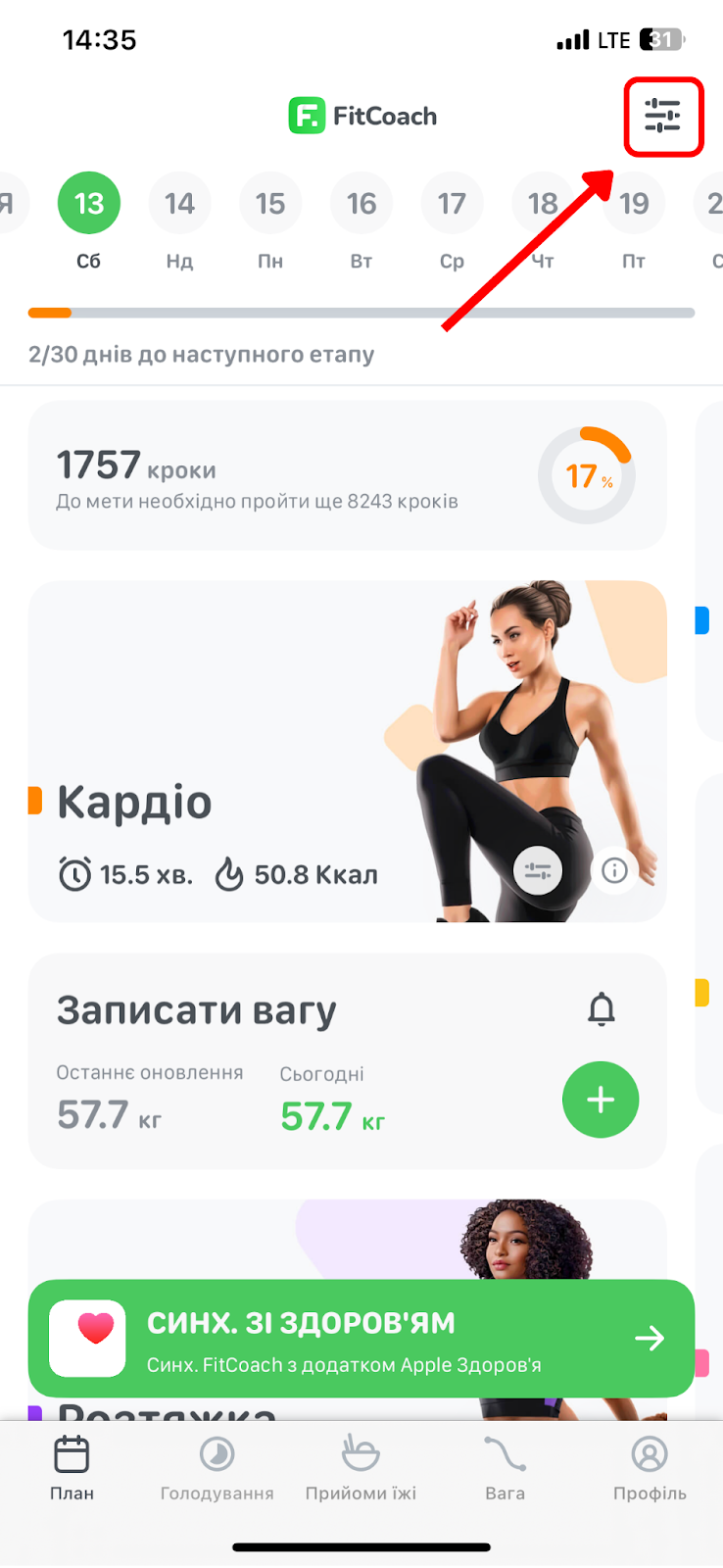Select date 15 Пн

click(270, 222)
